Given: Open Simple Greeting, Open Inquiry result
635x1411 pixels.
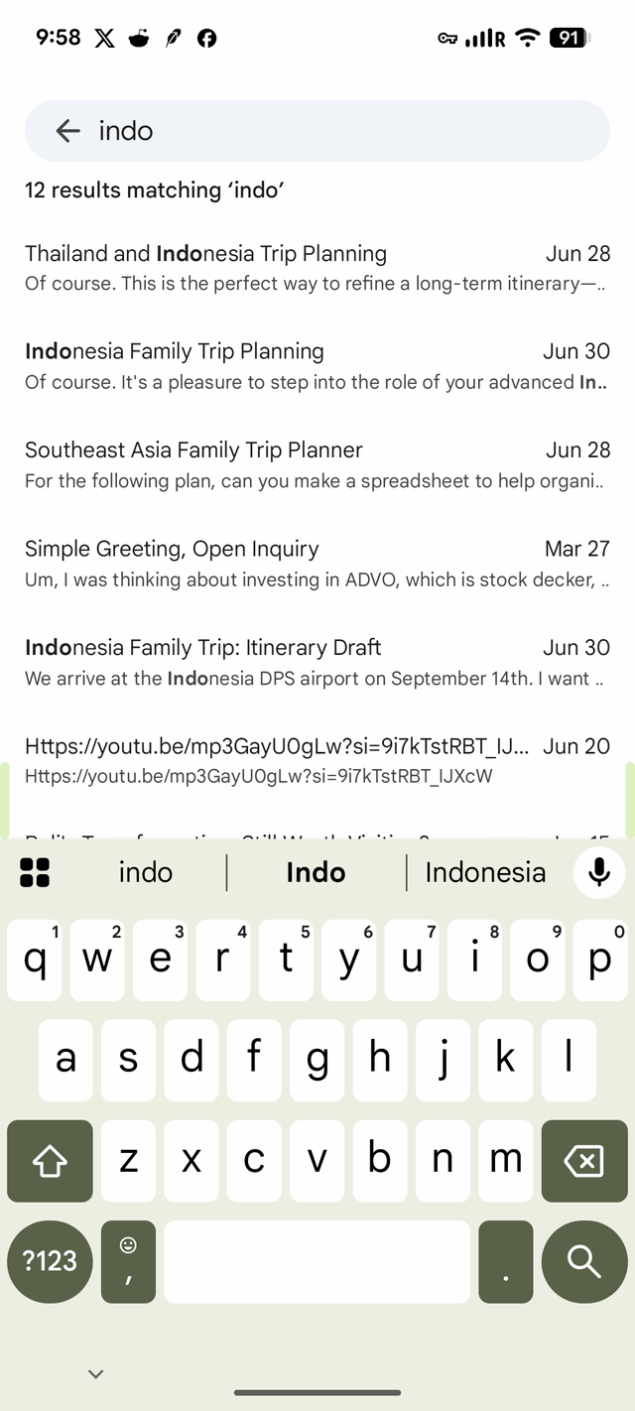Looking at the screenshot, I should 317,563.
